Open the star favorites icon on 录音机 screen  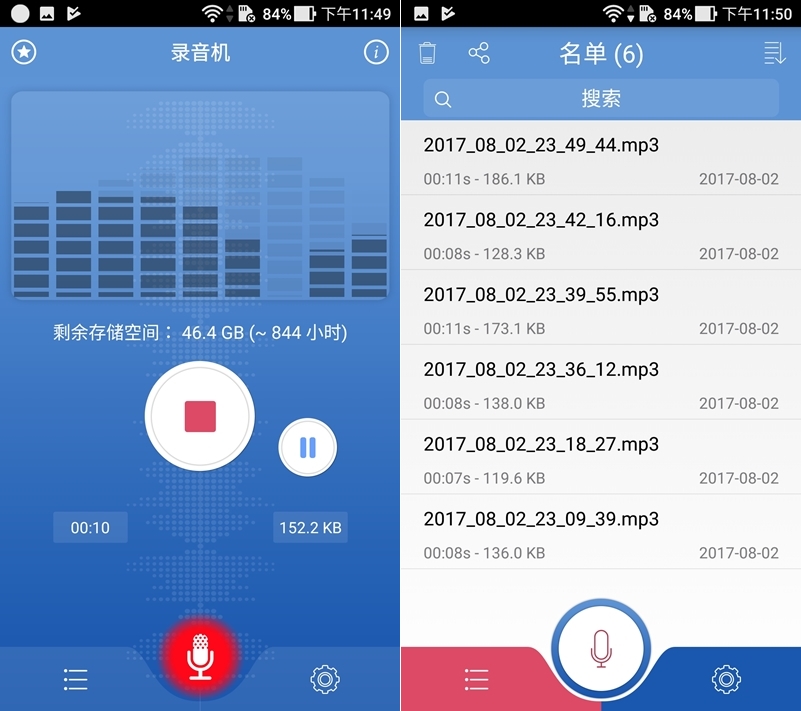coord(24,53)
